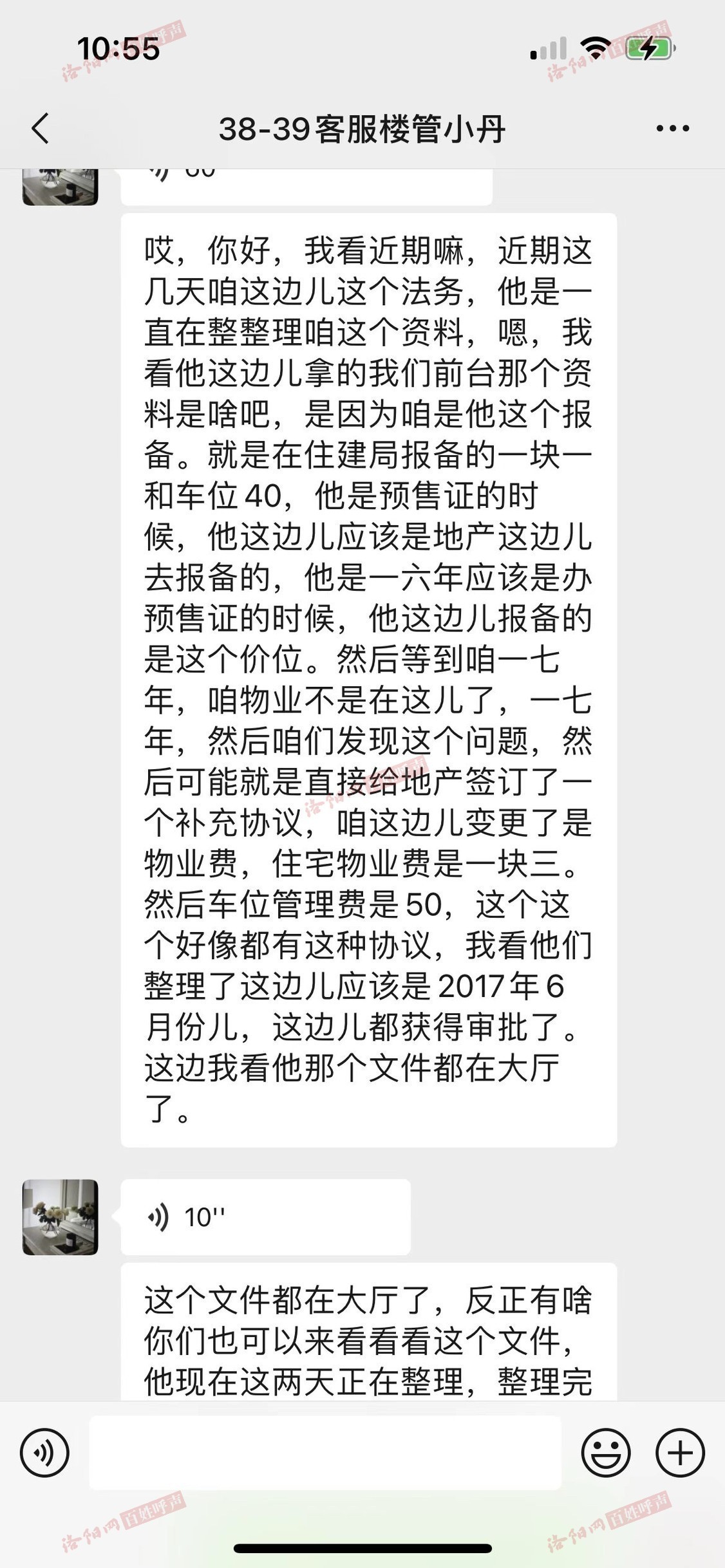Image resolution: width=725 pixels, height=1568 pixels.
Task: Open the plus attachments menu
Action: pos(680,1452)
